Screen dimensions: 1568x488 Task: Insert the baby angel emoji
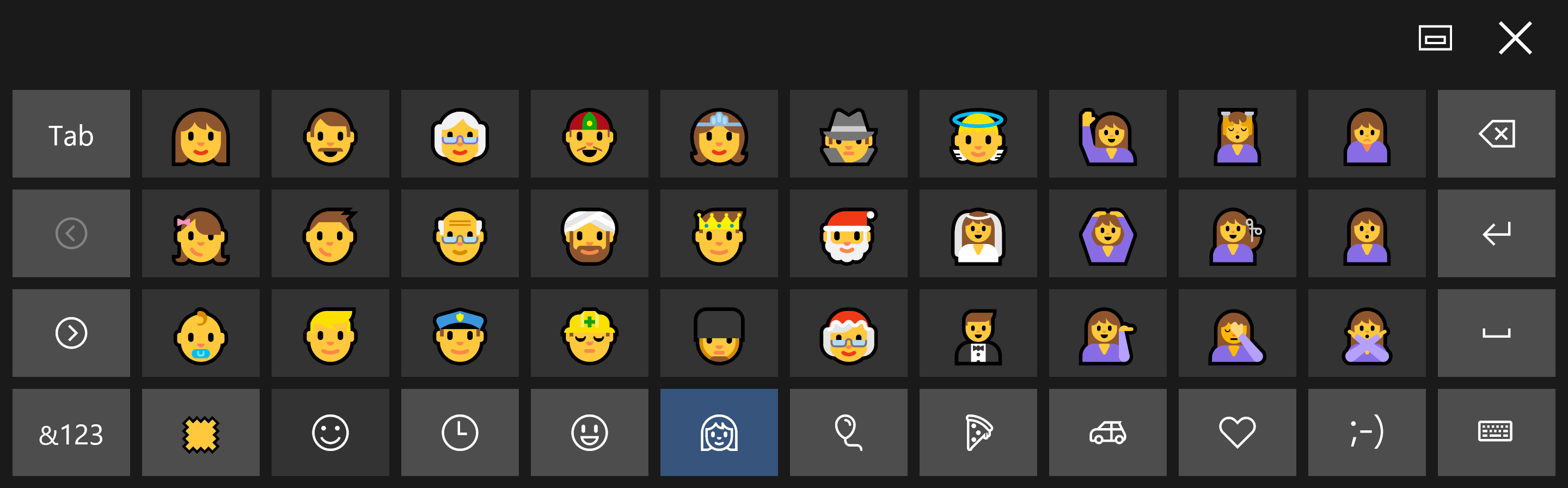[x=978, y=134]
